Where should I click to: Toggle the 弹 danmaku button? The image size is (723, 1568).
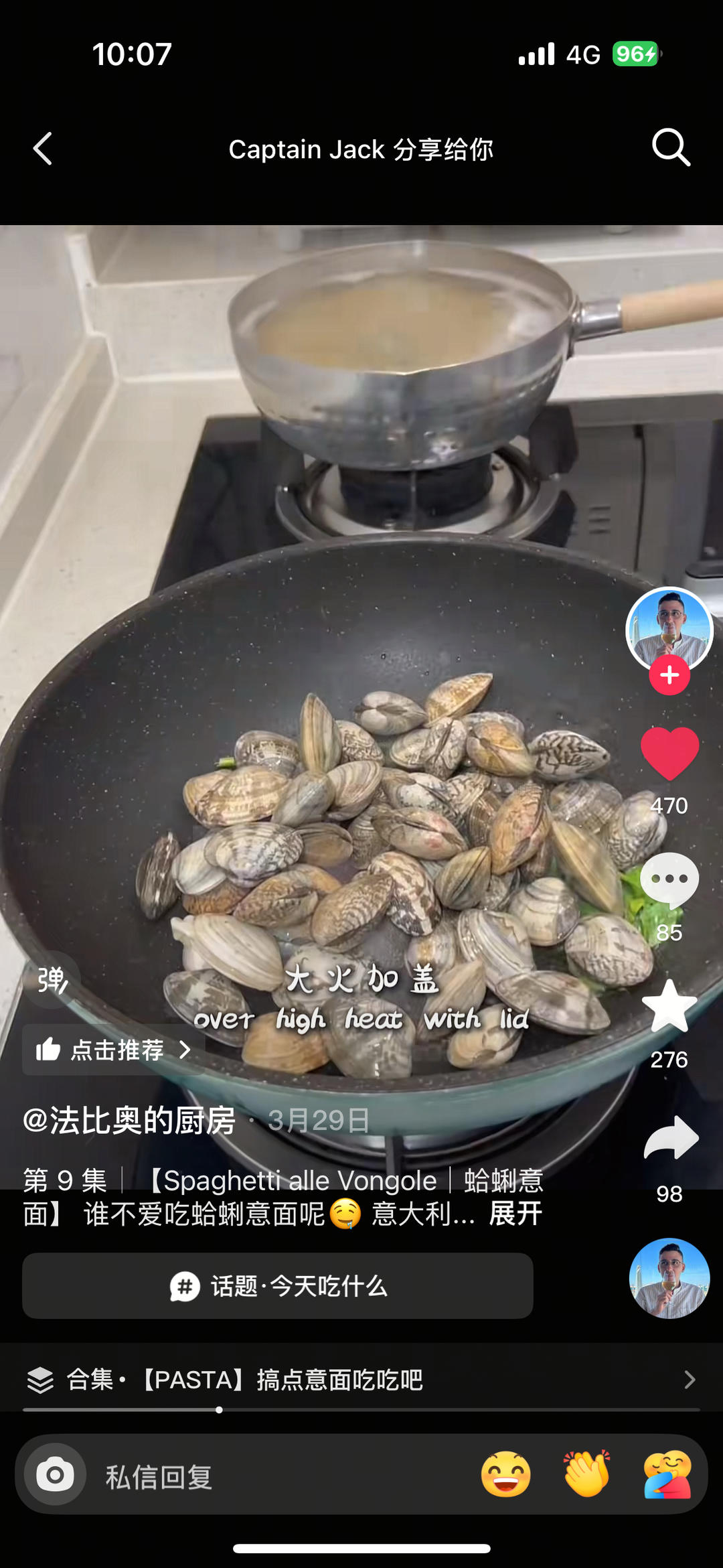[x=52, y=980]
